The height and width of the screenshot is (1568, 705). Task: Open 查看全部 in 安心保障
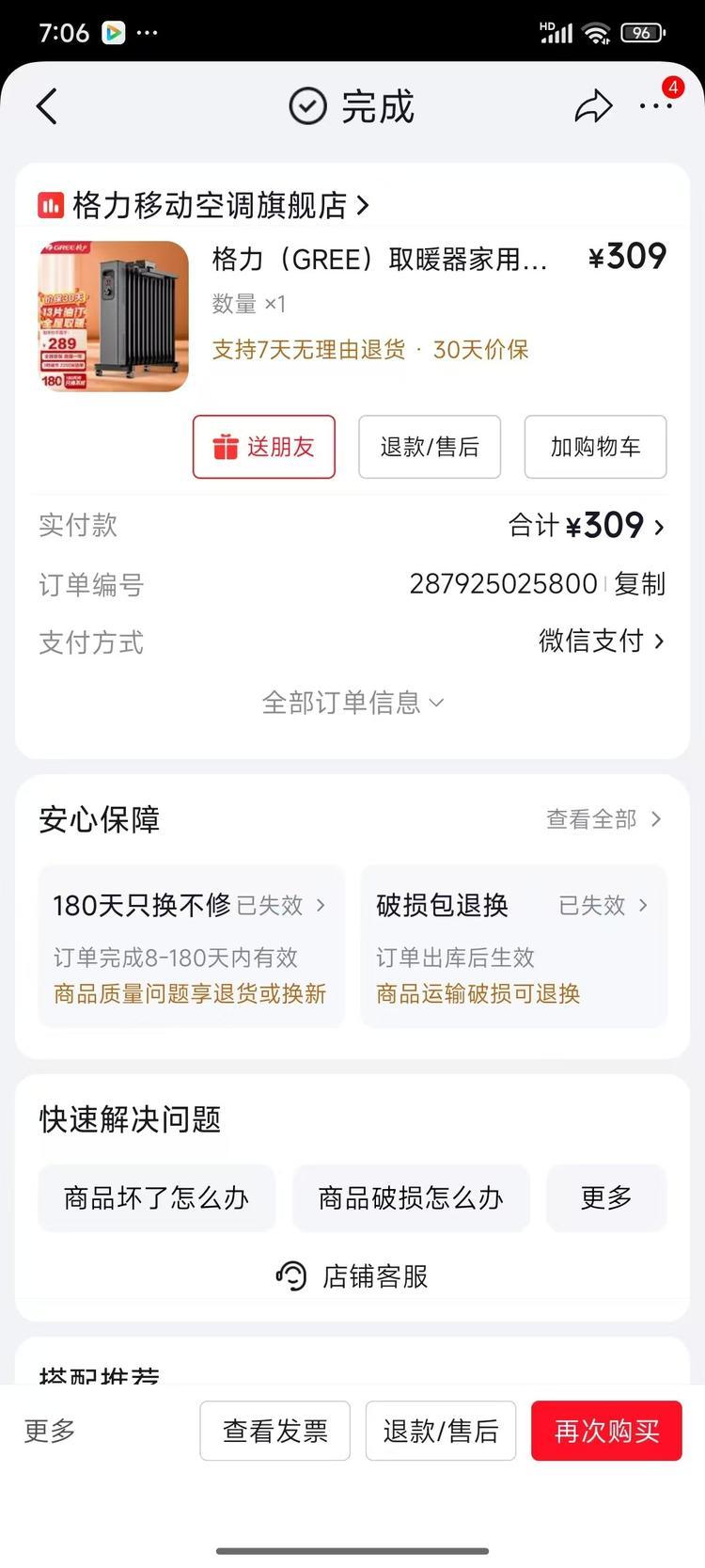pos(603,819)
